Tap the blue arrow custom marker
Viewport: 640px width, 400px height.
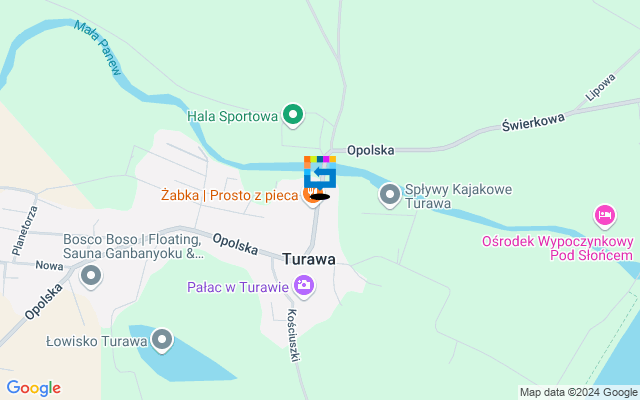point(320,174)
